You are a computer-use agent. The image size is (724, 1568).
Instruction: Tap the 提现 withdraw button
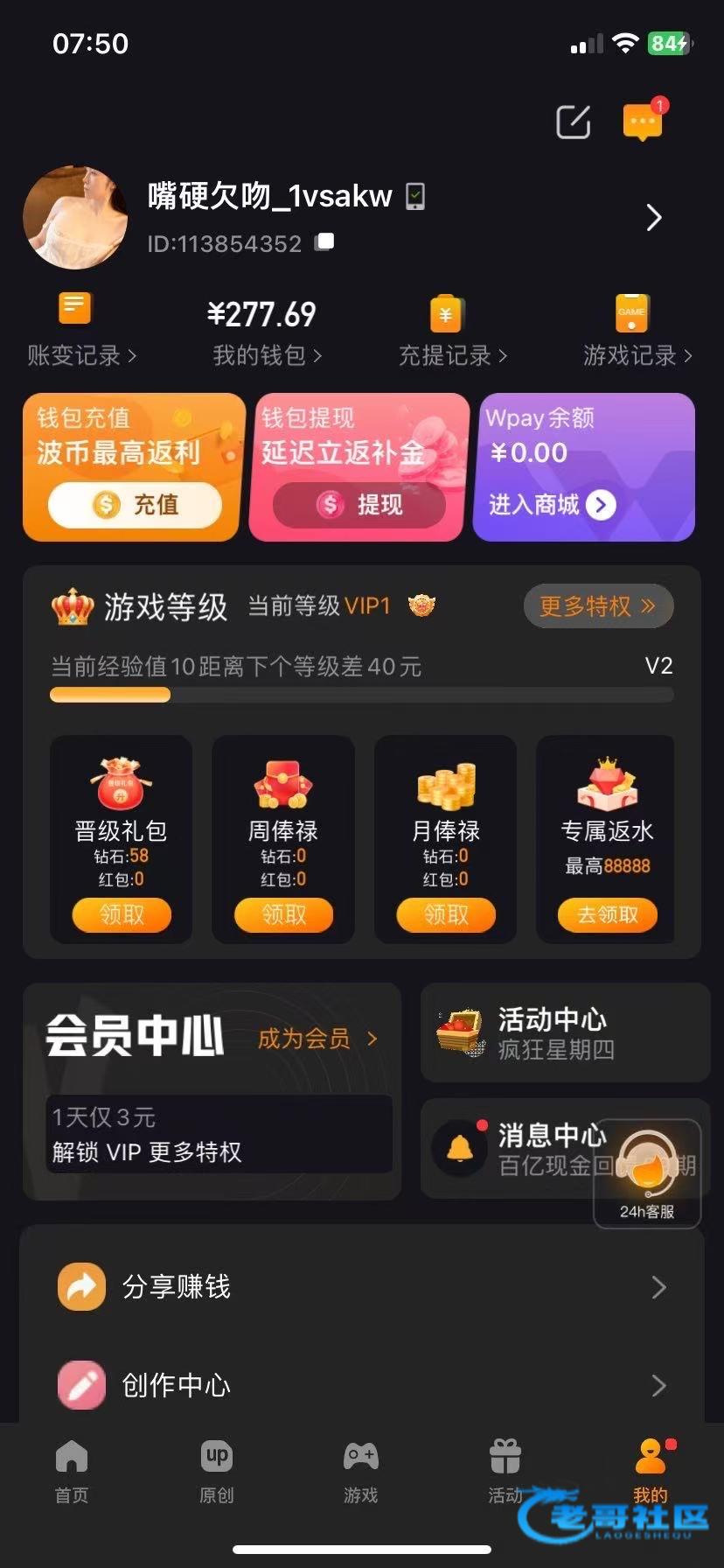coord(359,505)
